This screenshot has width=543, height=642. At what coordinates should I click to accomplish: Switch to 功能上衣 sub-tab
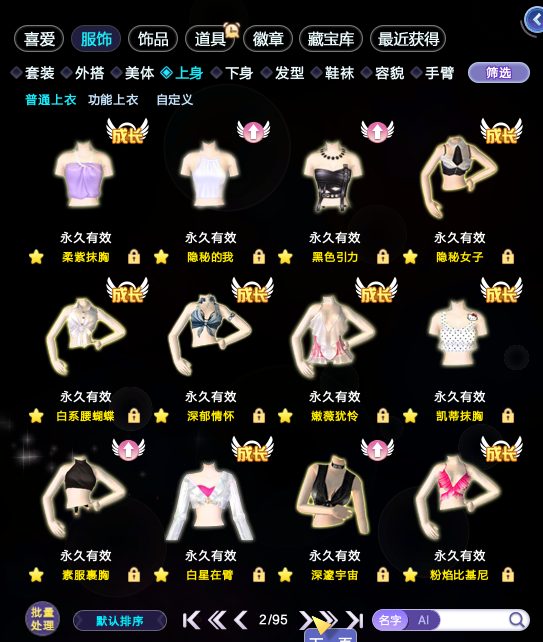[113, 99]
